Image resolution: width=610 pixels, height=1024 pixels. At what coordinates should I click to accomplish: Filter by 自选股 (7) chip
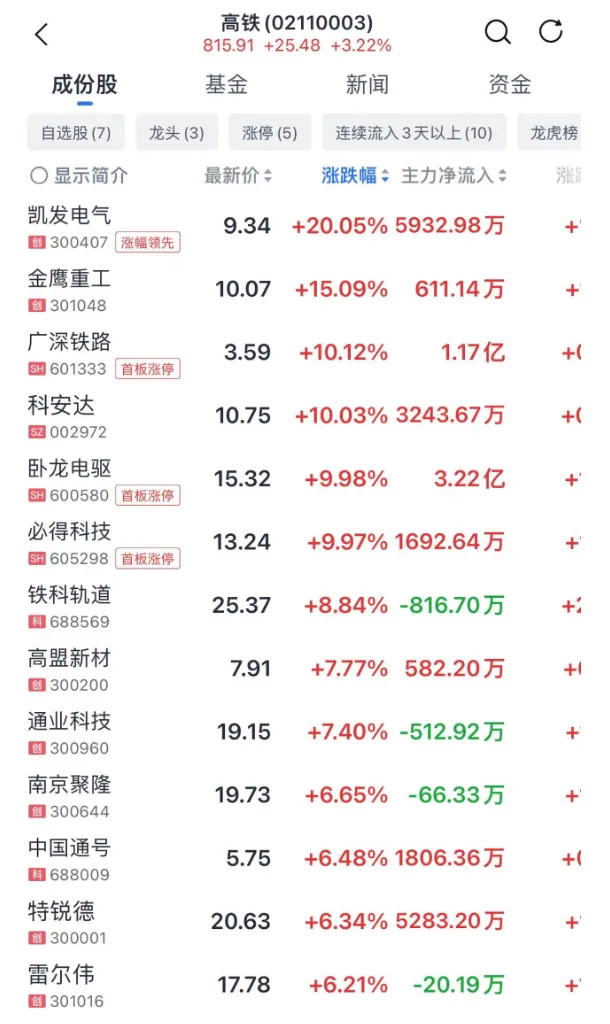pyautogui.click(x=76, y=133)
